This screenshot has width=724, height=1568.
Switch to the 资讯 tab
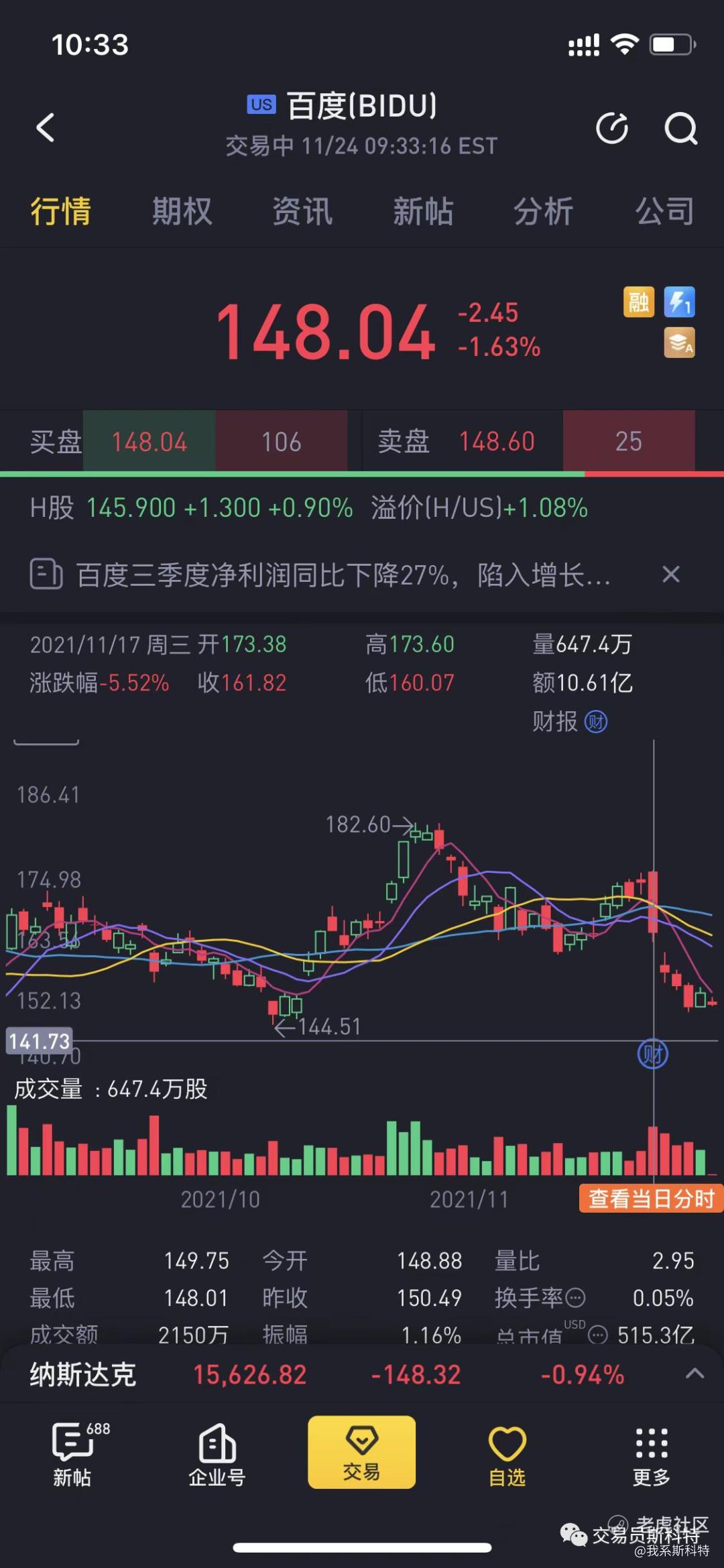point(302,211)
